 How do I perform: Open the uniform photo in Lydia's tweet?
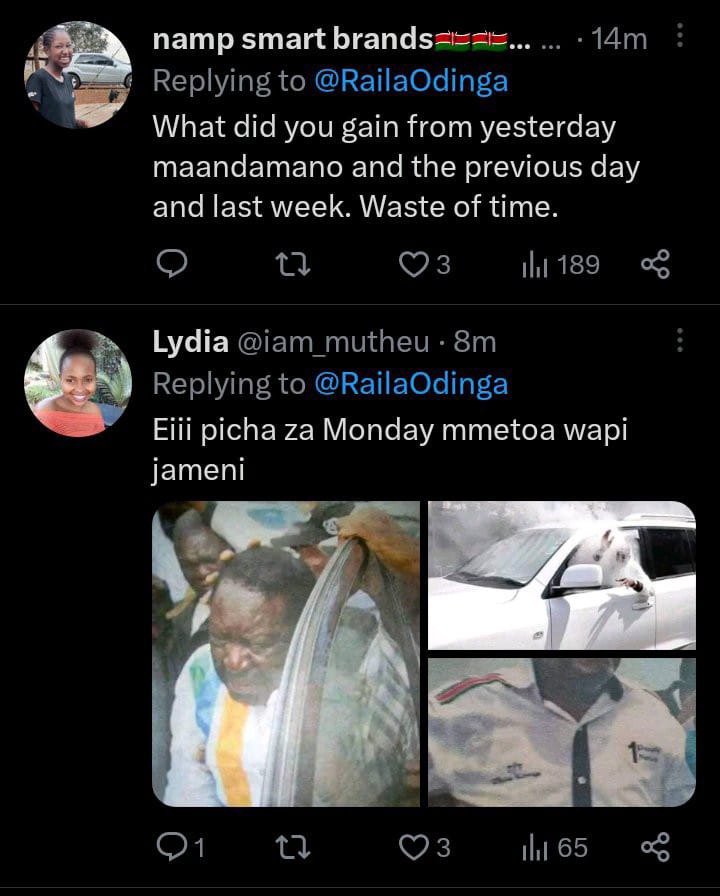pyautogui.click(x=562, y=732)
